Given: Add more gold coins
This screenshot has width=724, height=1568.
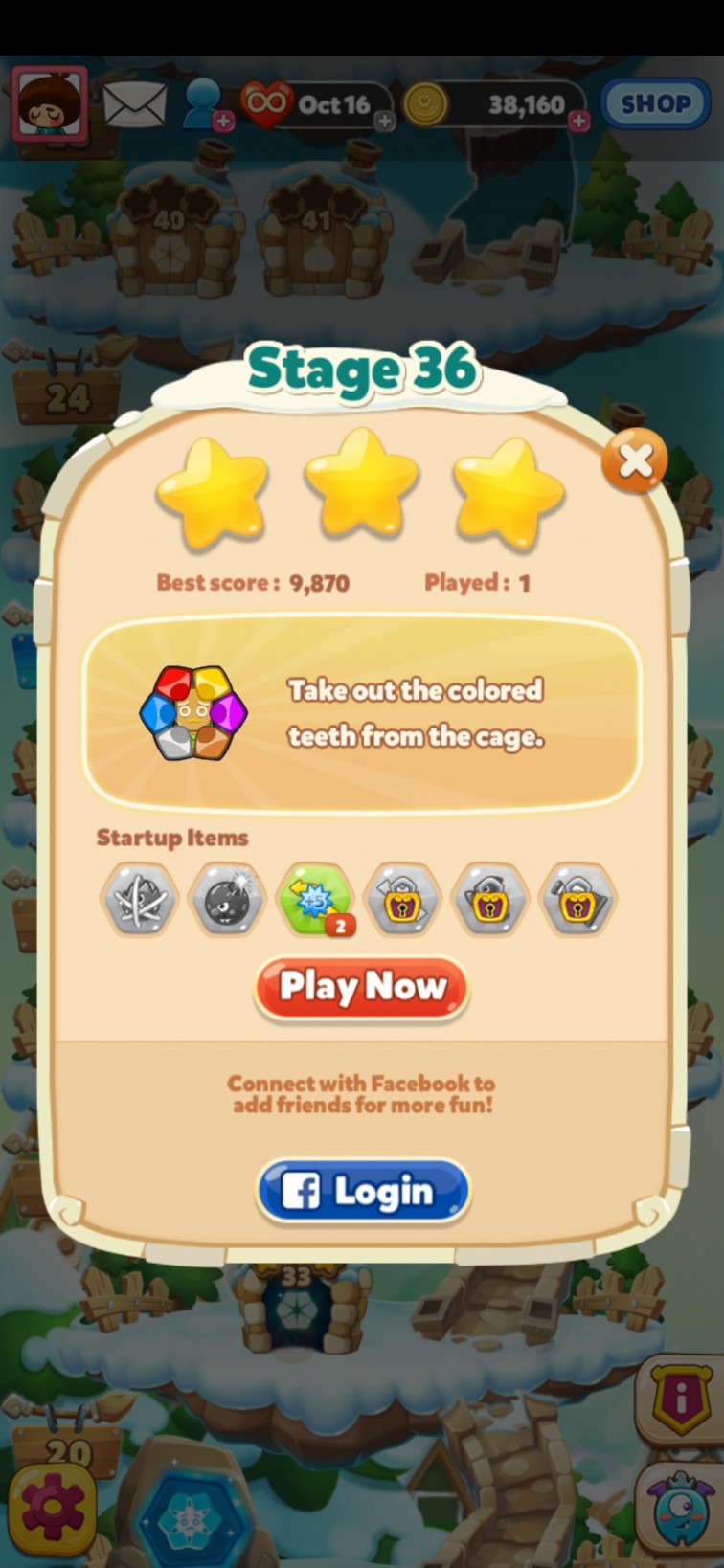Looking at the screenshot, I should (x=579, y=121).
